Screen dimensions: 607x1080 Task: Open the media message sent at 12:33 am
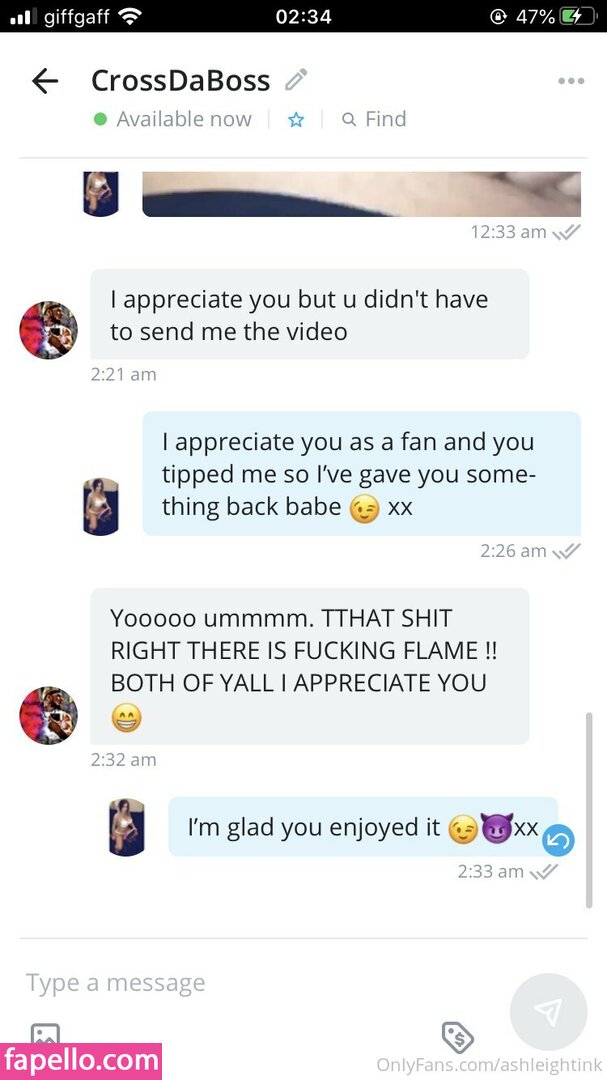pyautogui.click(x=362, y=194)
